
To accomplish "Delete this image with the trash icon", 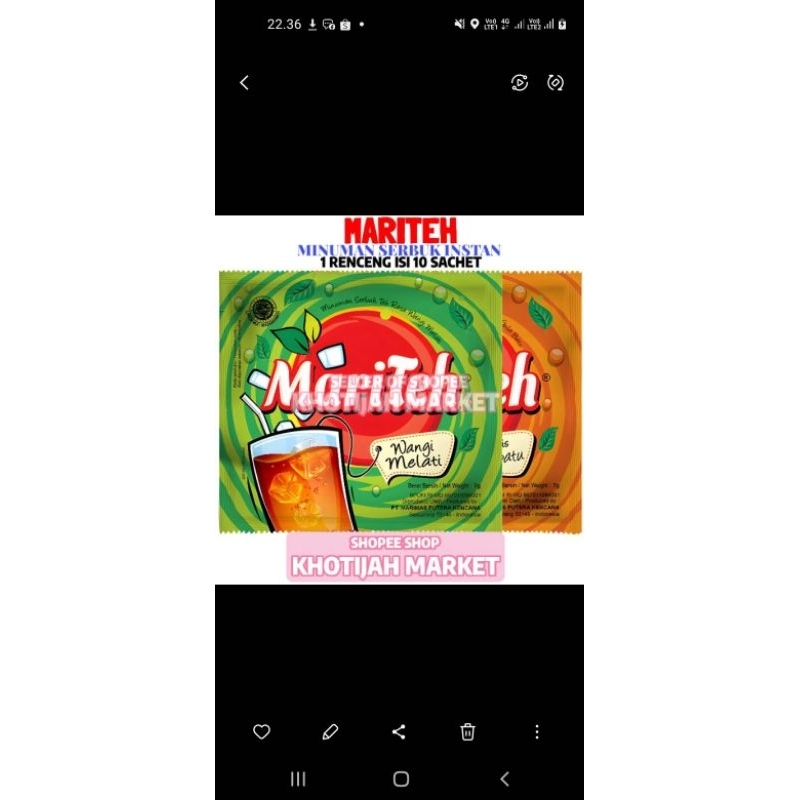I will coord(467,732).
